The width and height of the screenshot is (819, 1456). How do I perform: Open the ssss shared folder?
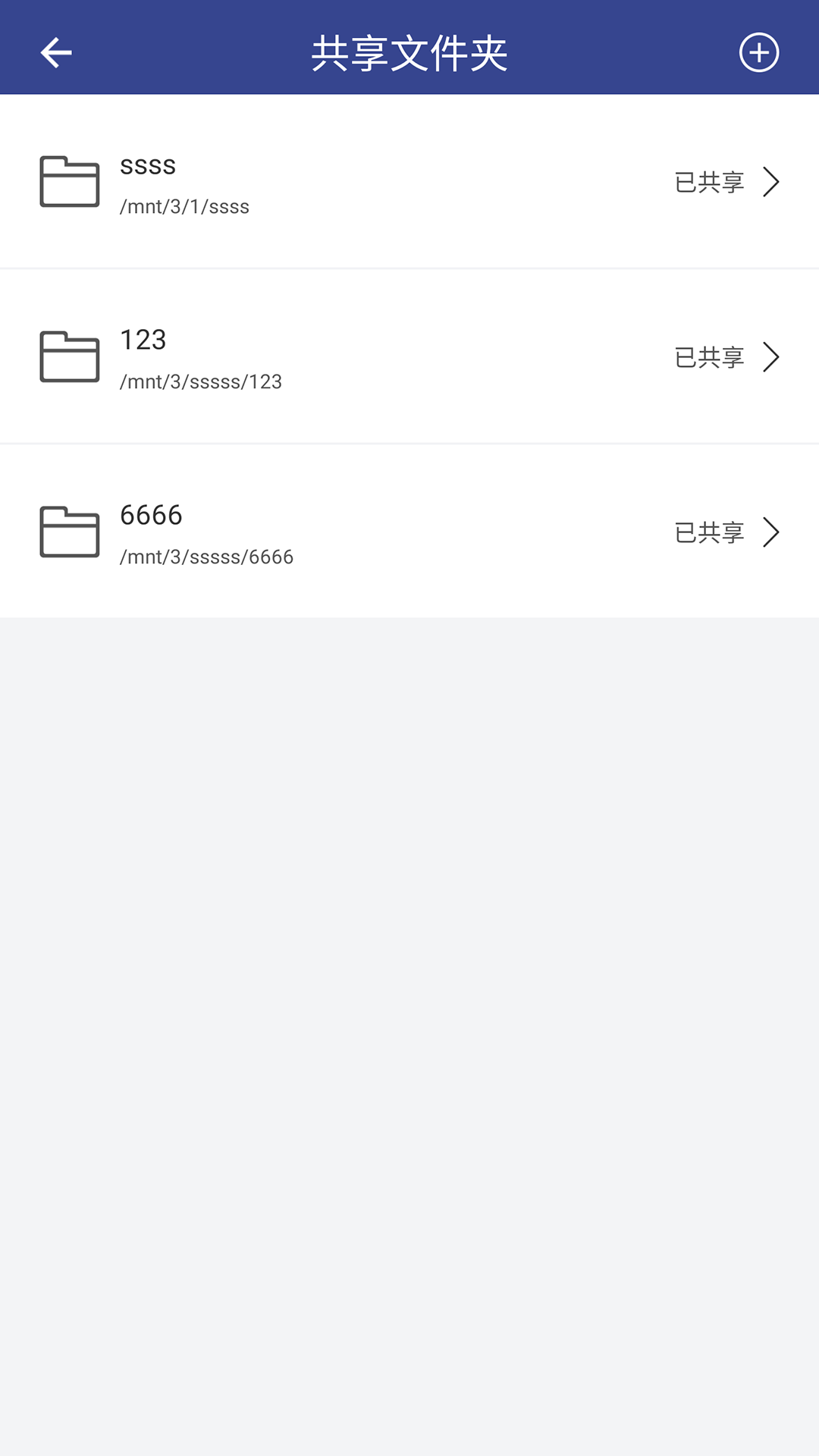(409, 183)
